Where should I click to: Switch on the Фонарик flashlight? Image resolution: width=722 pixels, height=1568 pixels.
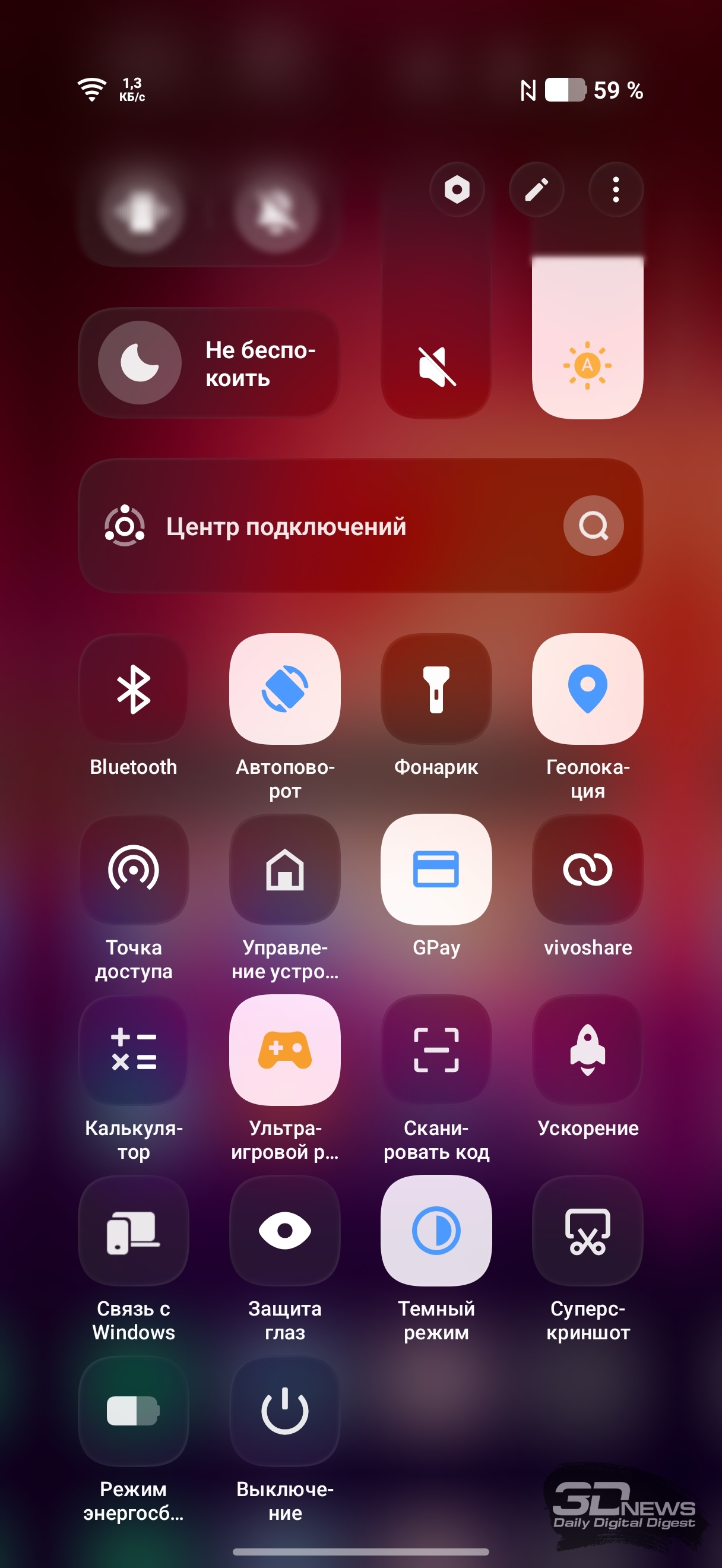pyautogui.click(x=436, y=688)
